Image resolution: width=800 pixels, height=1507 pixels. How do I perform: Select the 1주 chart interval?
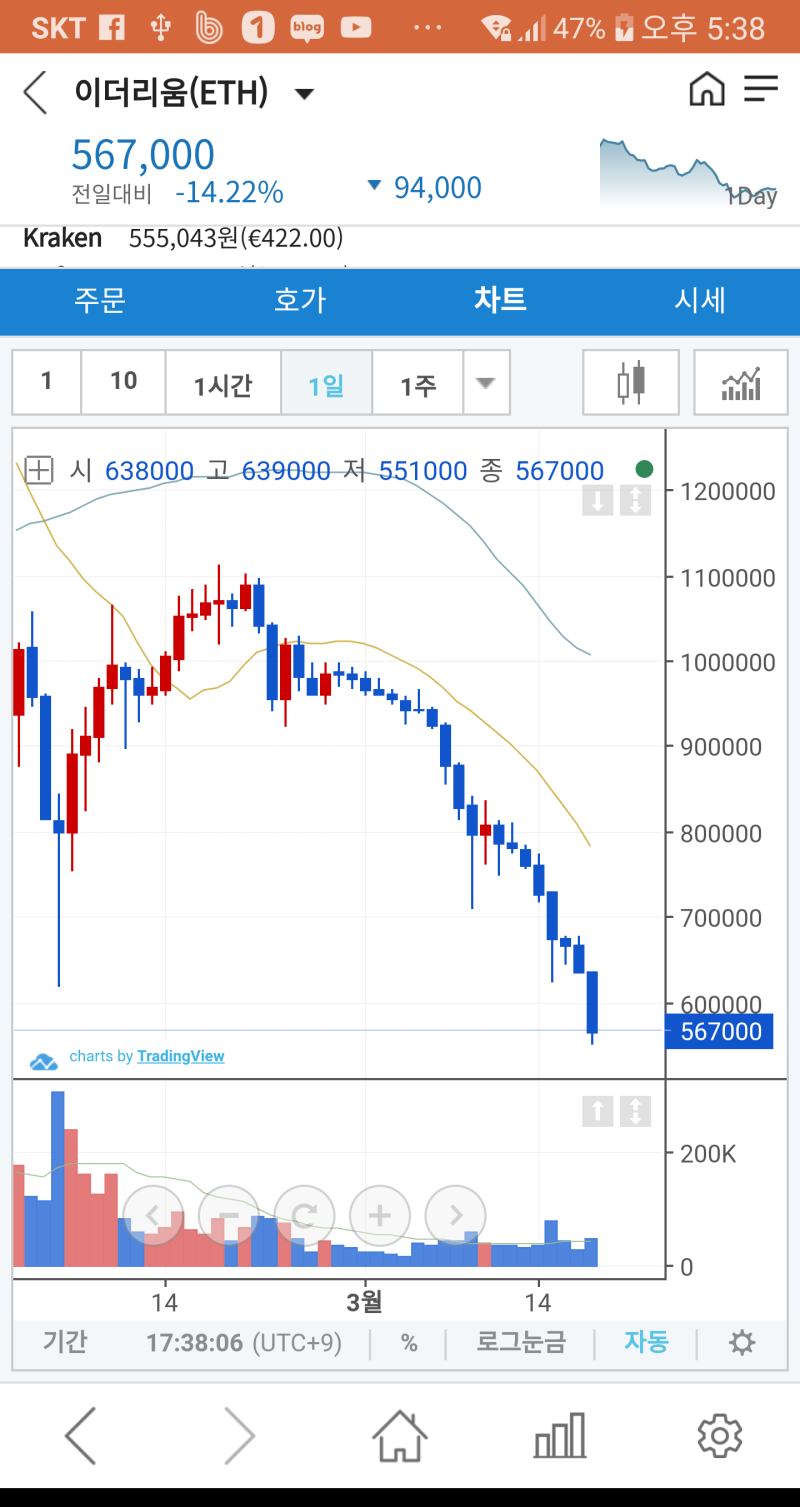pos(417,384)
